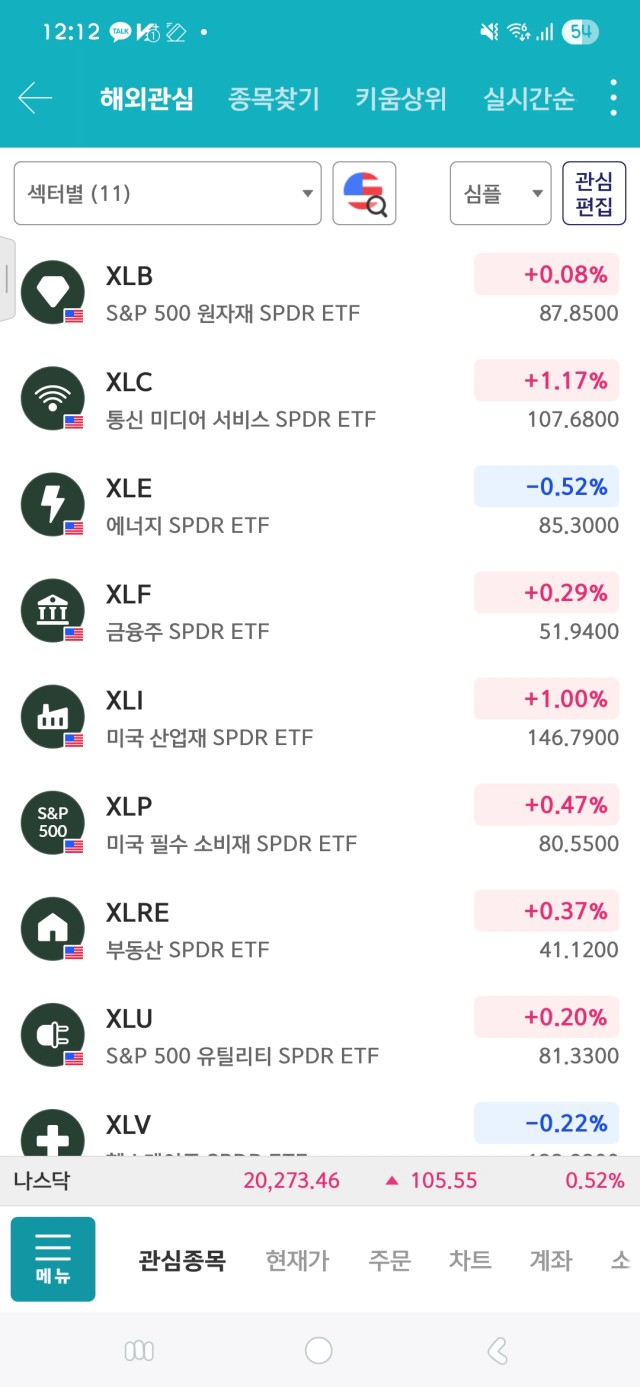
Task: Switch to the 주문 bottom tab
Action: pyautogui.click(x=389, y=1260)
